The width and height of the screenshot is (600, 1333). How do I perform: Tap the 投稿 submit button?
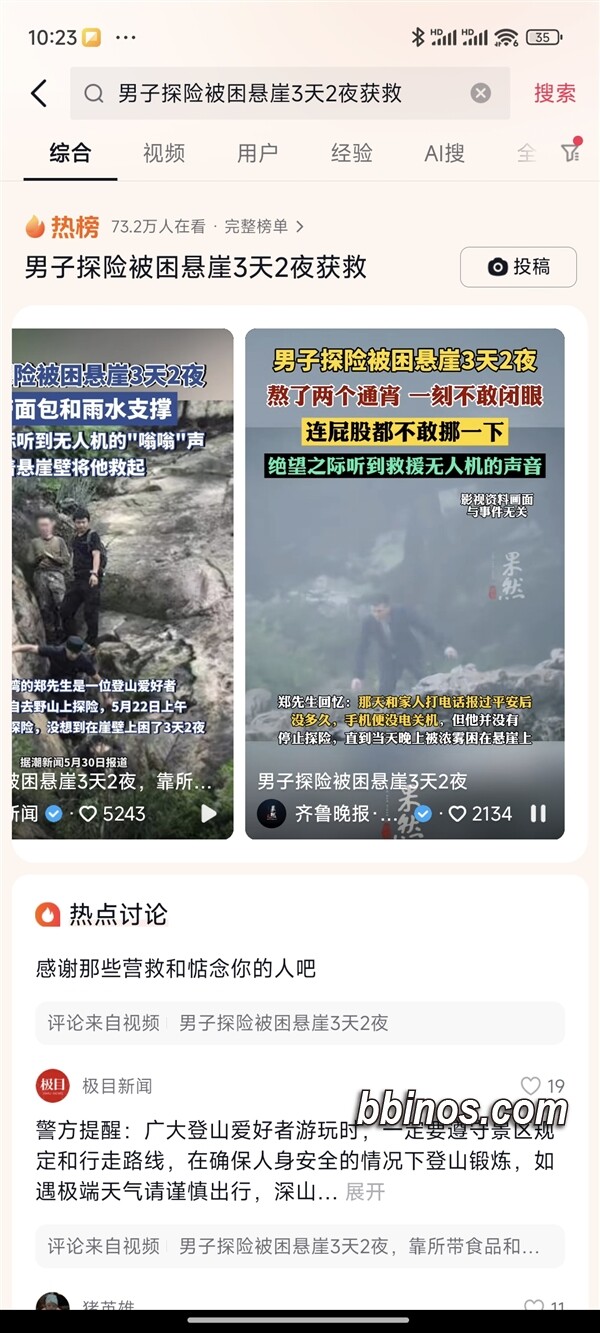pos(518,267)
